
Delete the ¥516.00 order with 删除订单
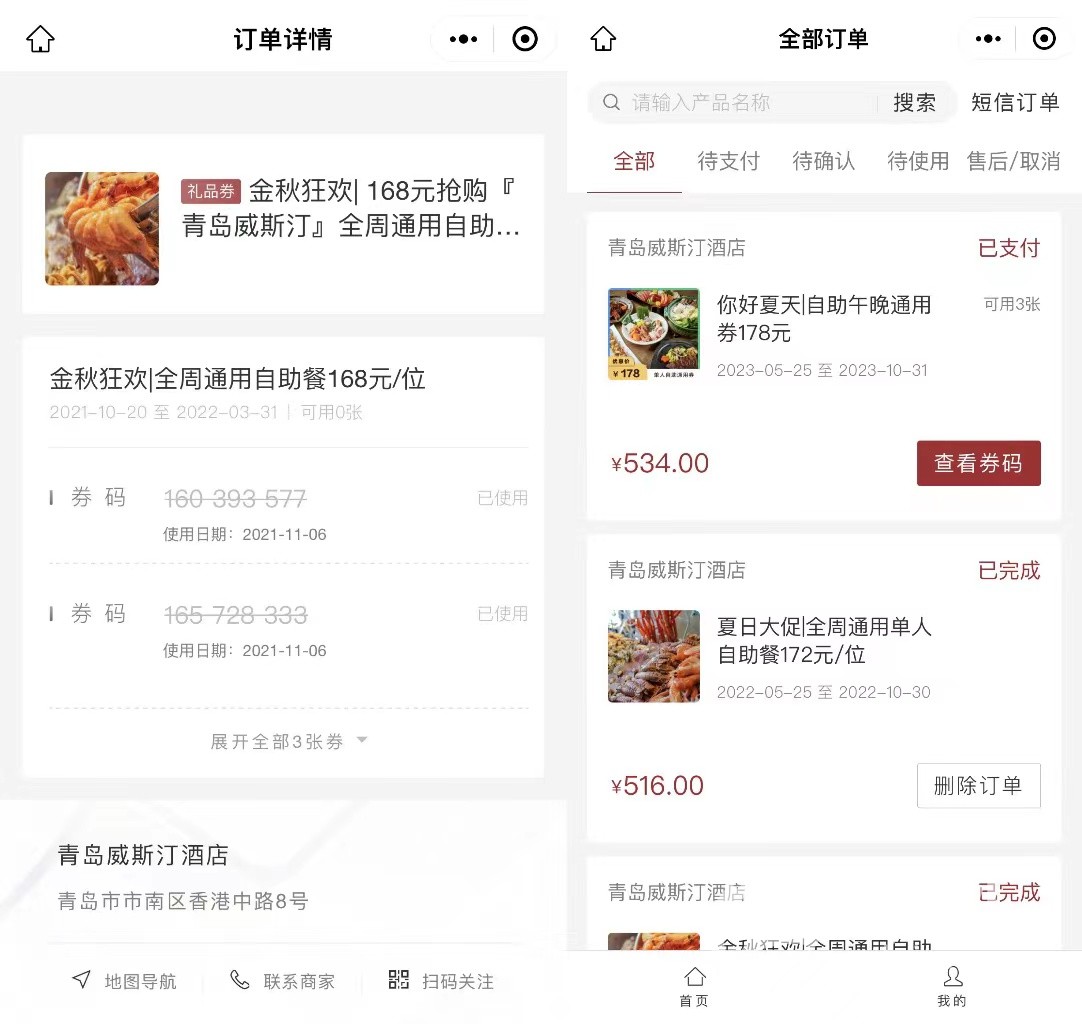tap(978, 786)
